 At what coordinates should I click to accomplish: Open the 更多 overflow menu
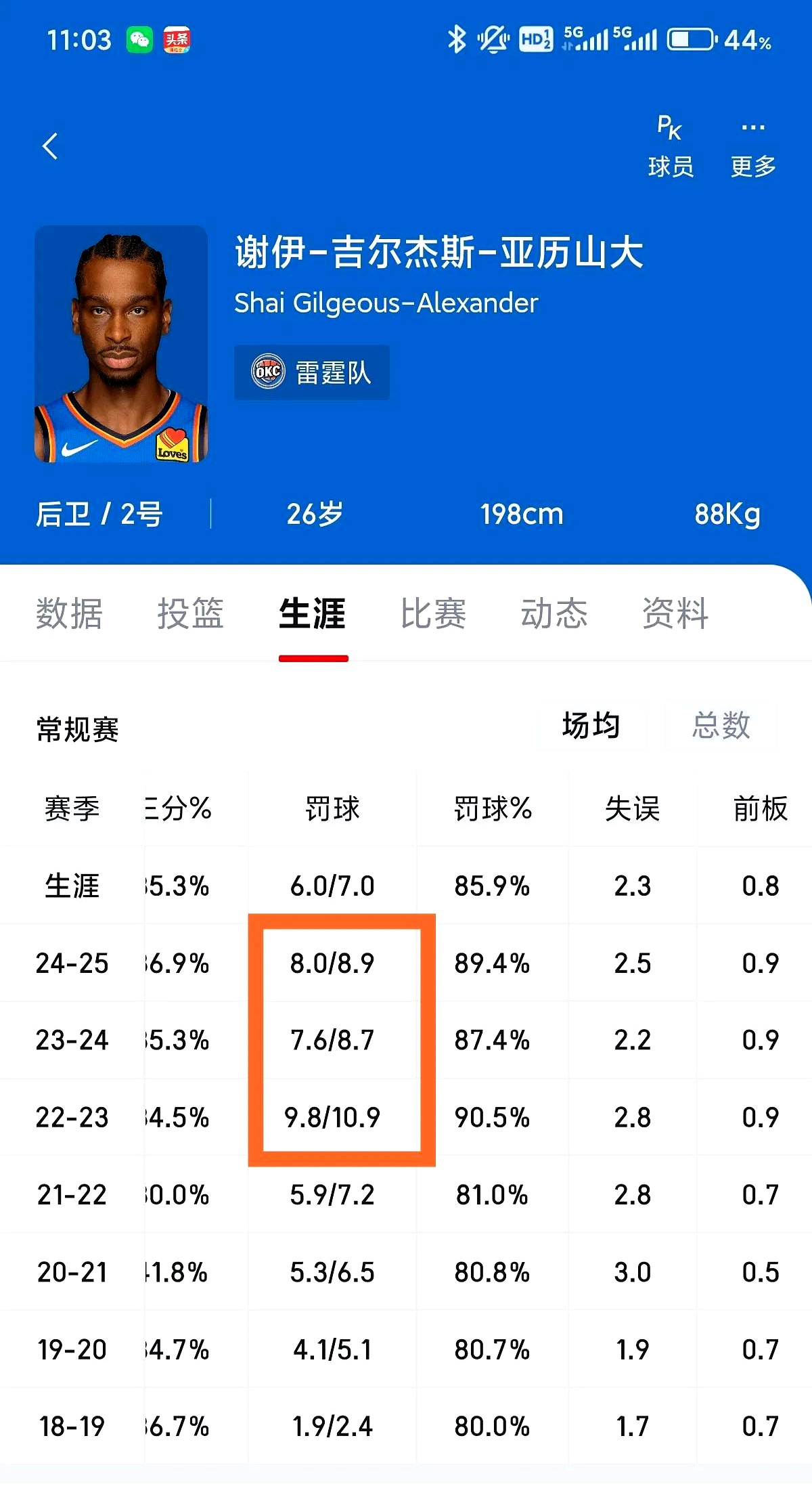tap(753, 146)
